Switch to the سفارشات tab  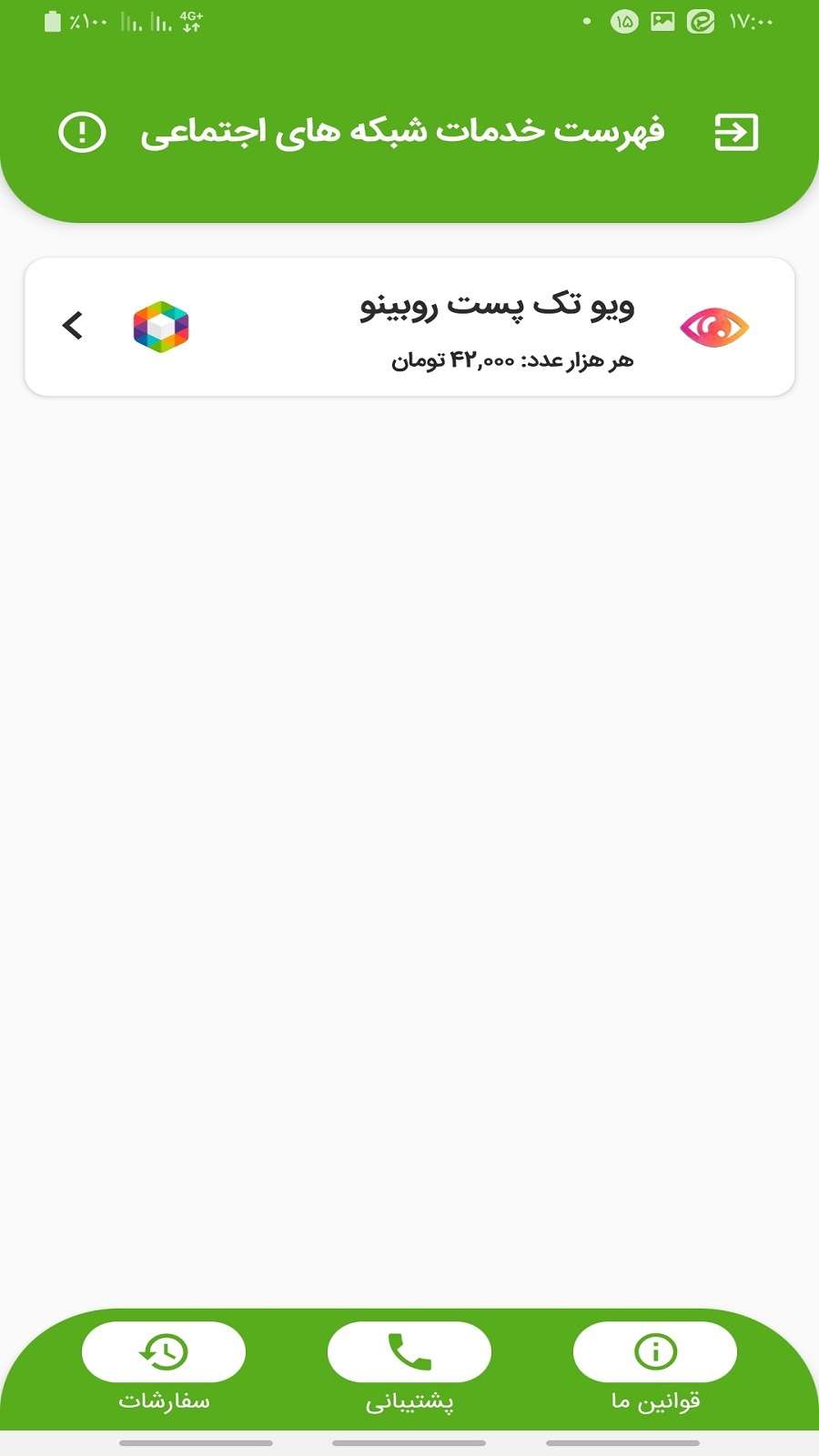[x=162, y=1376]
